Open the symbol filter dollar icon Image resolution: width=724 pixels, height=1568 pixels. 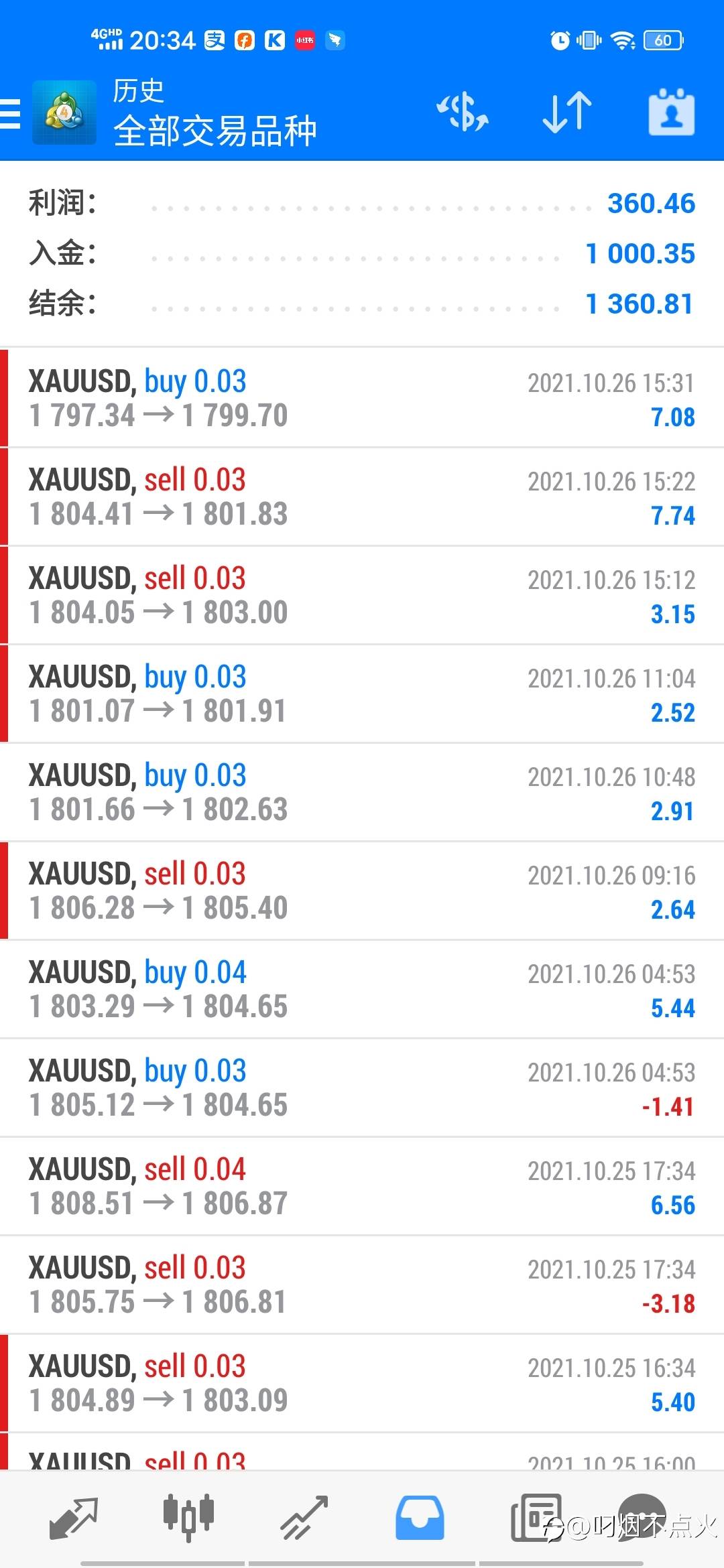point(463,112)
